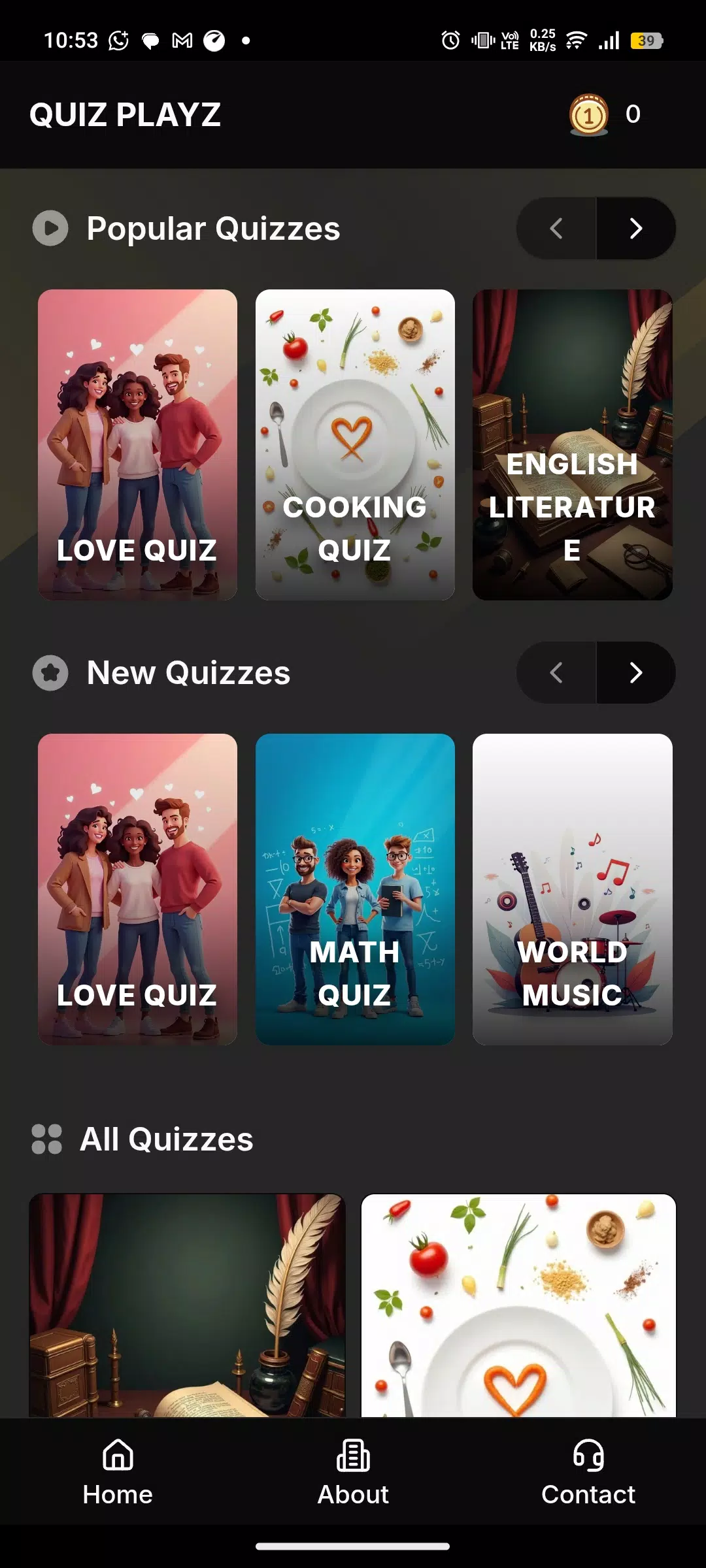Go back in Popular Quizzes with left arrow

pyautogui.click(x=555, y=228)
